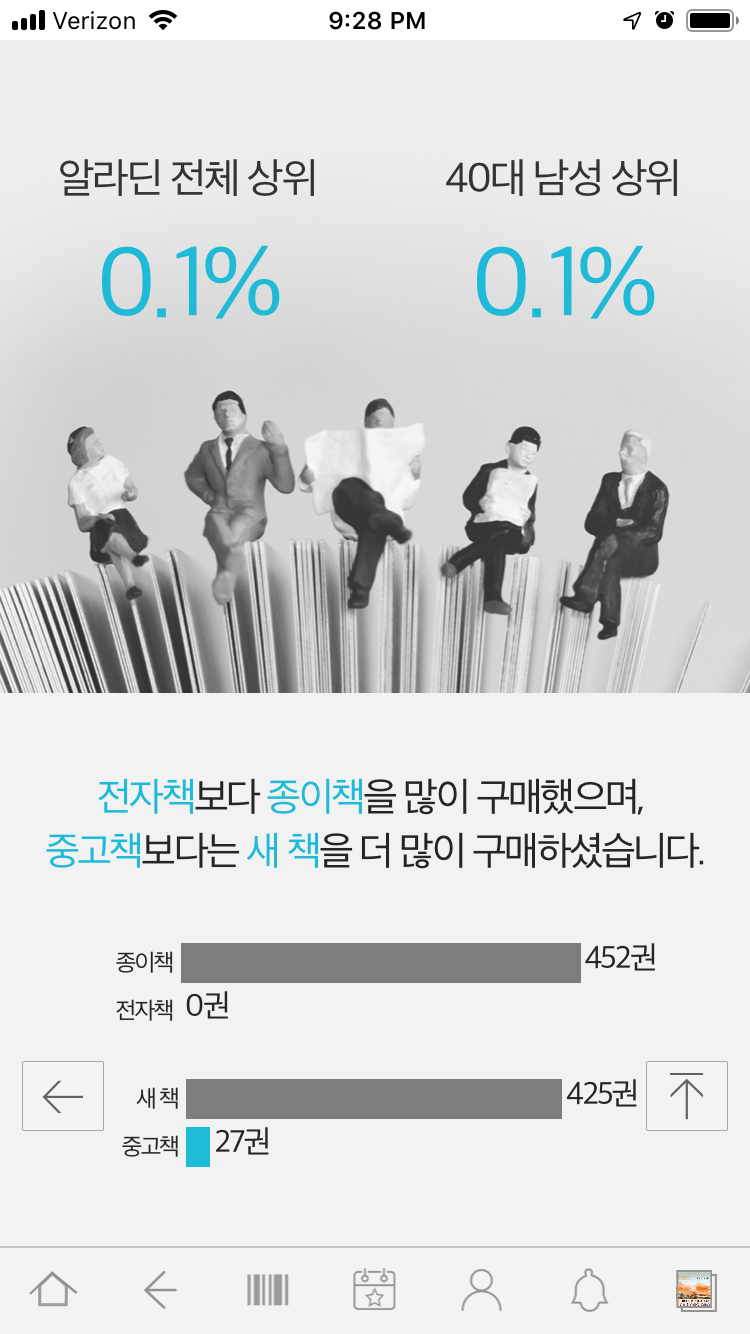The width and height of the screenshot is (750, 1334).
Task: Go back using the bottom bar arrow
Action: click(x=160, y=1290)
